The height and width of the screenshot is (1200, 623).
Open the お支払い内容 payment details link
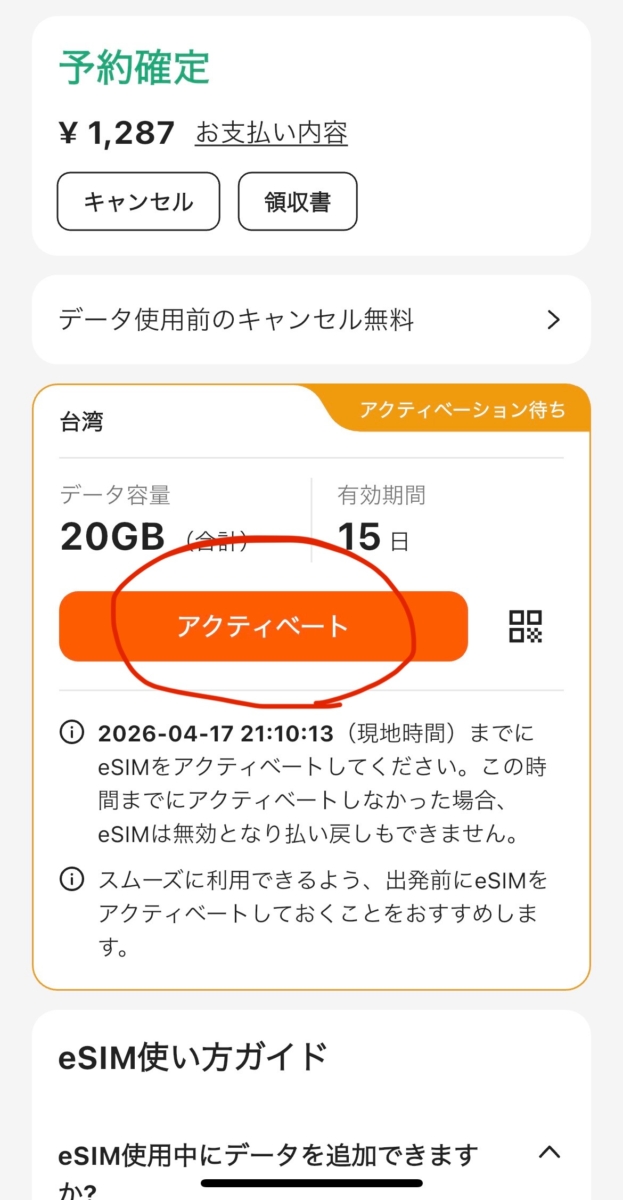pyautogui.click(x=271, y=132)
